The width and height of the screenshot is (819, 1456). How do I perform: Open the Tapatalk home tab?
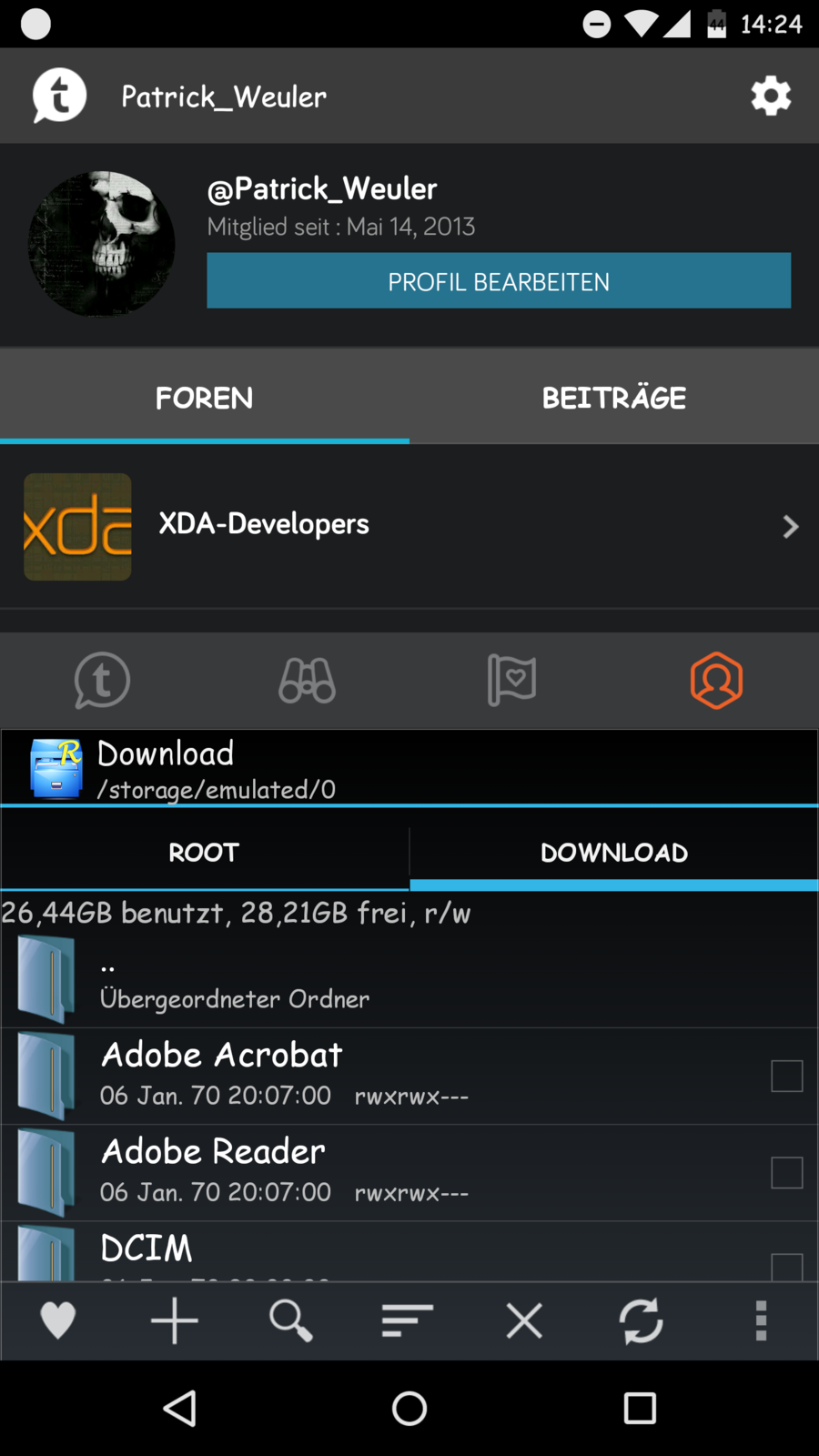[x=102, y=681]
